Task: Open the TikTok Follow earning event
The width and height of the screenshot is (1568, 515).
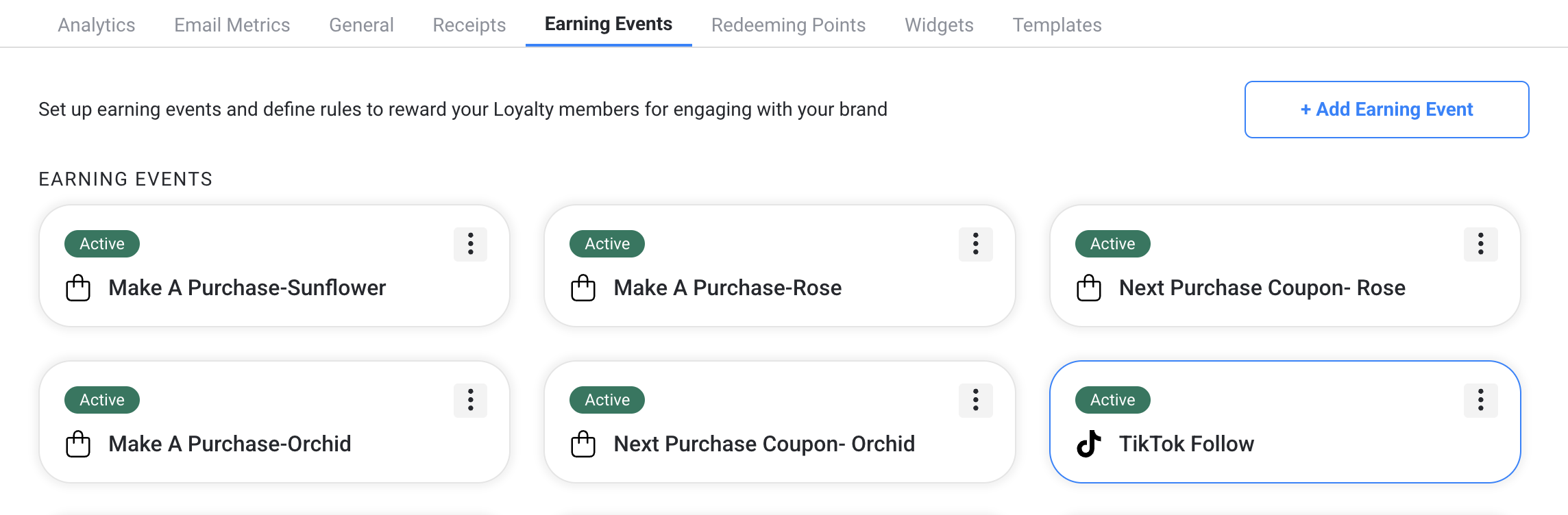Action: 1186,444
